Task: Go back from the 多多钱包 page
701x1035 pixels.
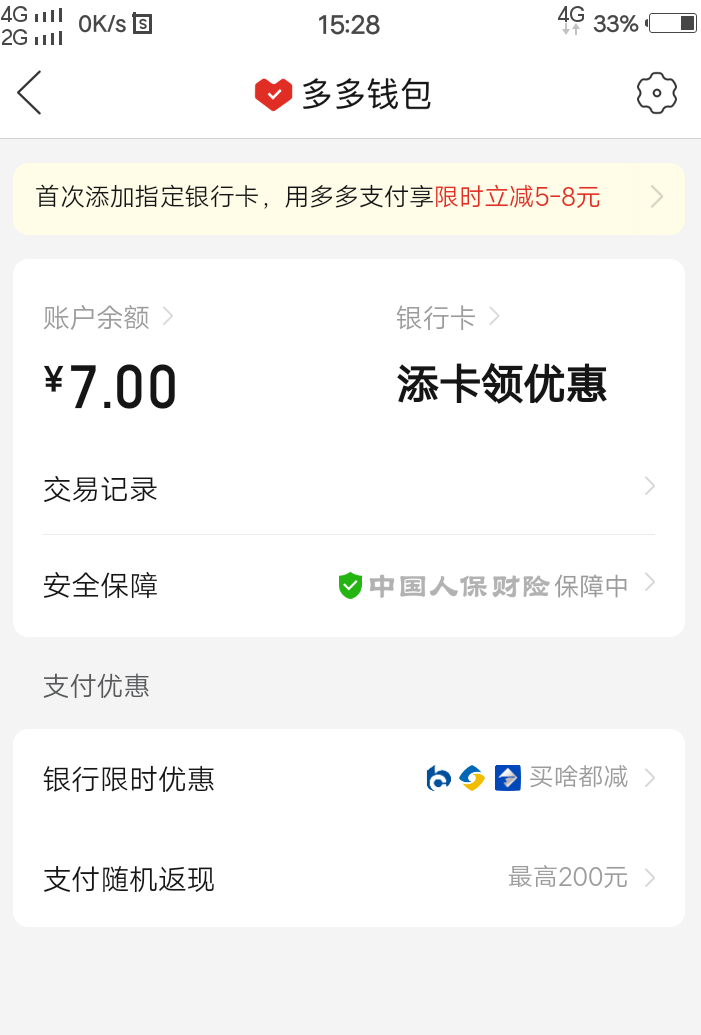Action: (29, 94)
